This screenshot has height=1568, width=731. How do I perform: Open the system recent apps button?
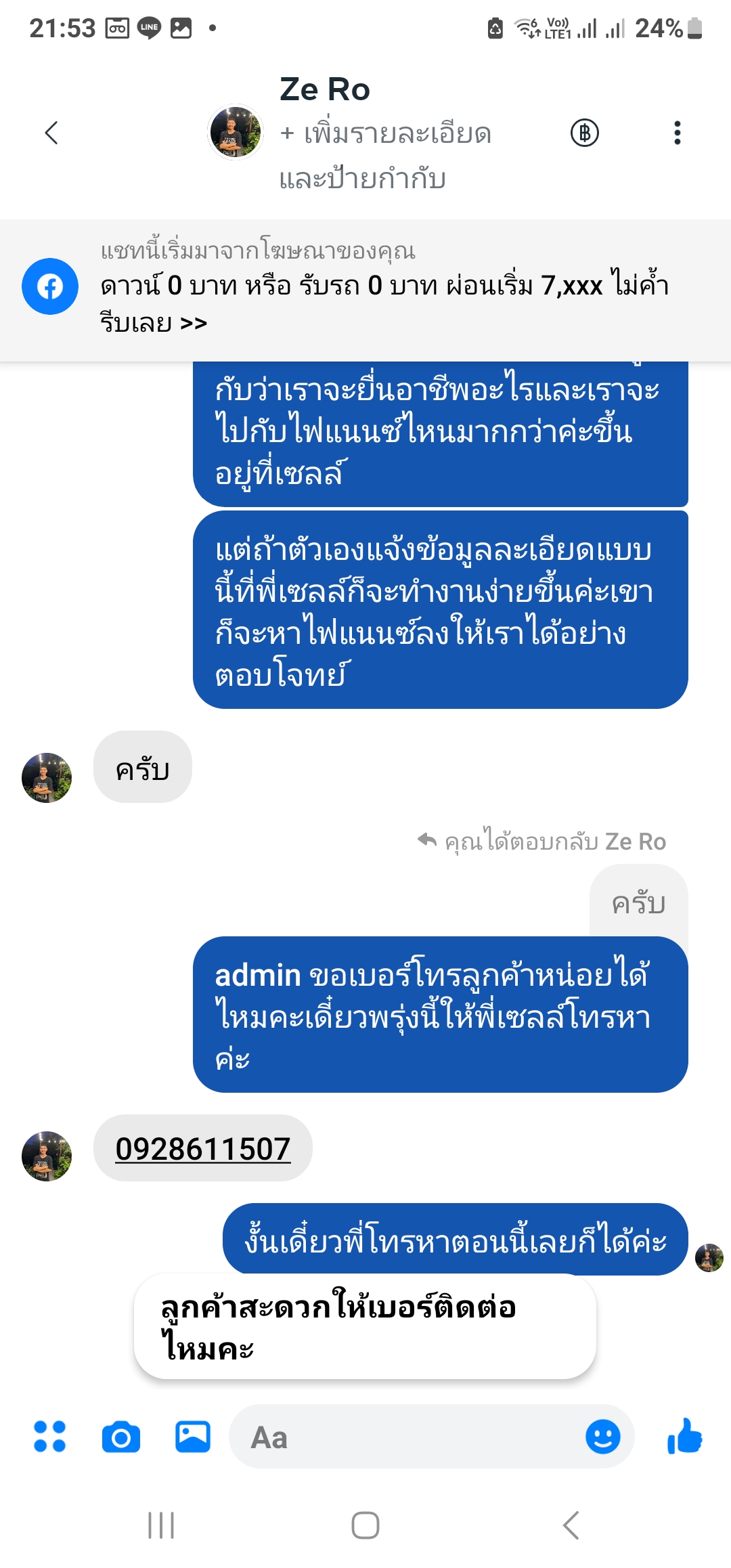[161, 1525]
